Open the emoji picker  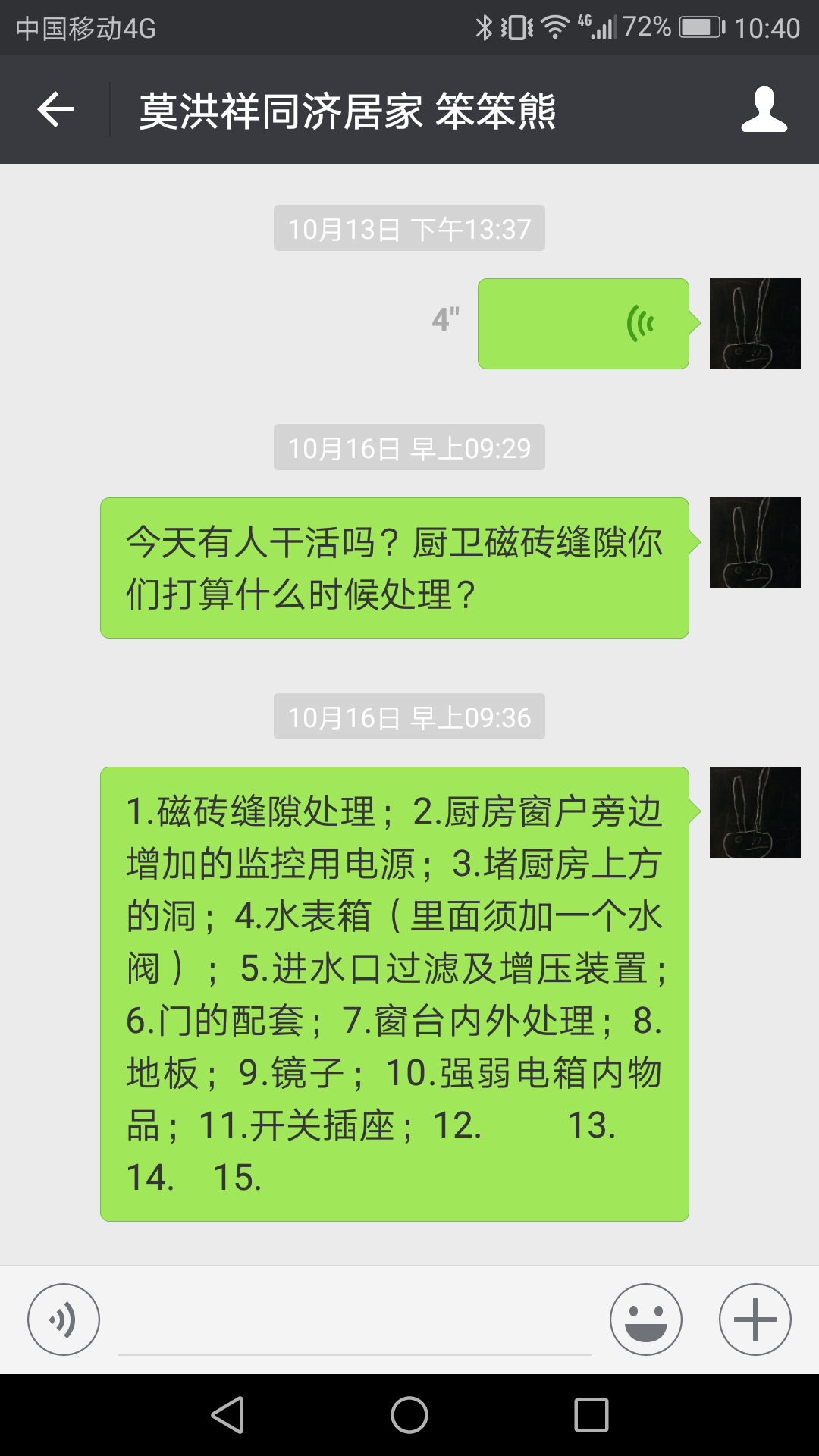click(646, 1319)
